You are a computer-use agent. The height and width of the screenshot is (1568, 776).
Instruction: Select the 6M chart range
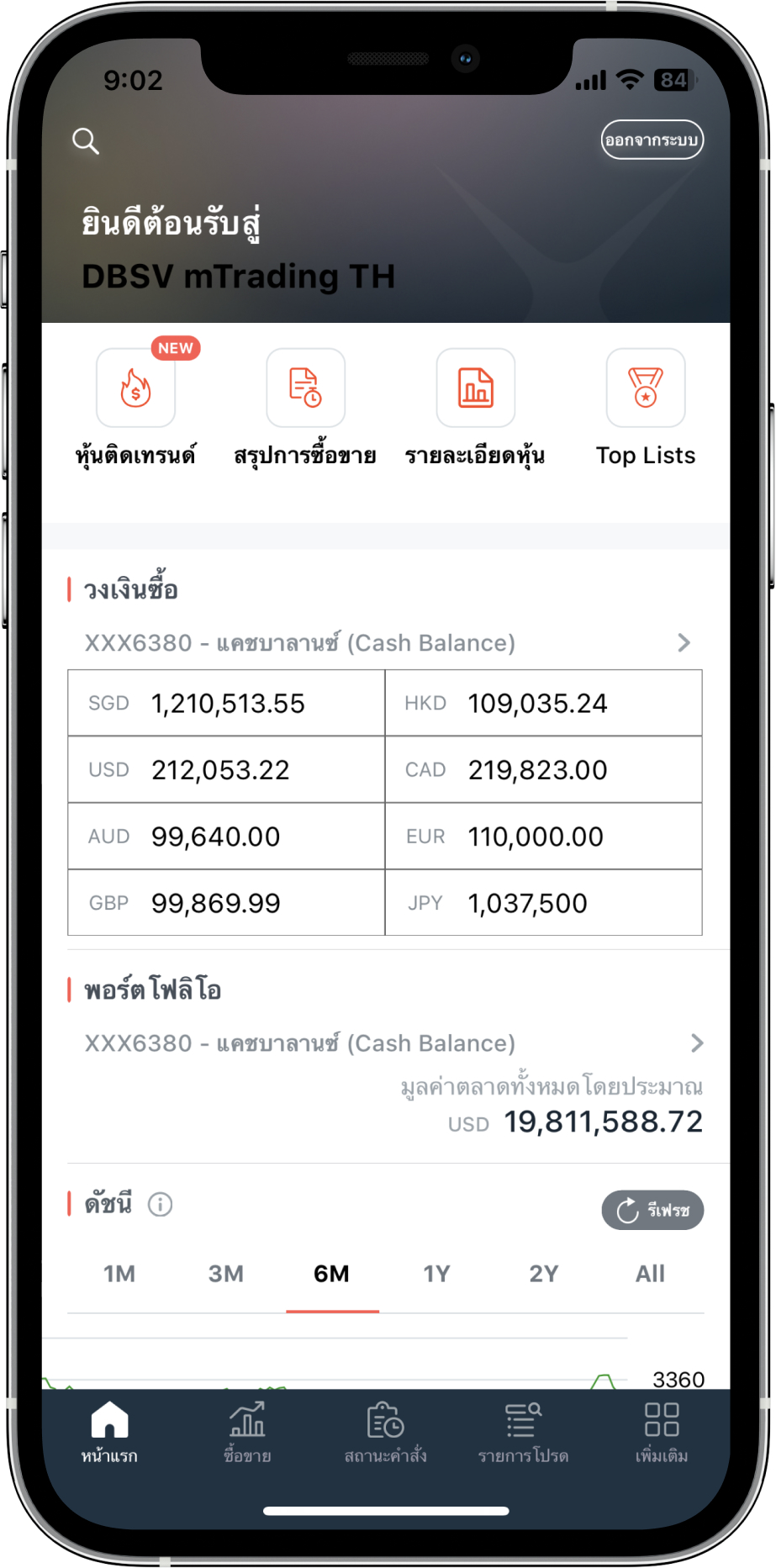coord(331,1274)
